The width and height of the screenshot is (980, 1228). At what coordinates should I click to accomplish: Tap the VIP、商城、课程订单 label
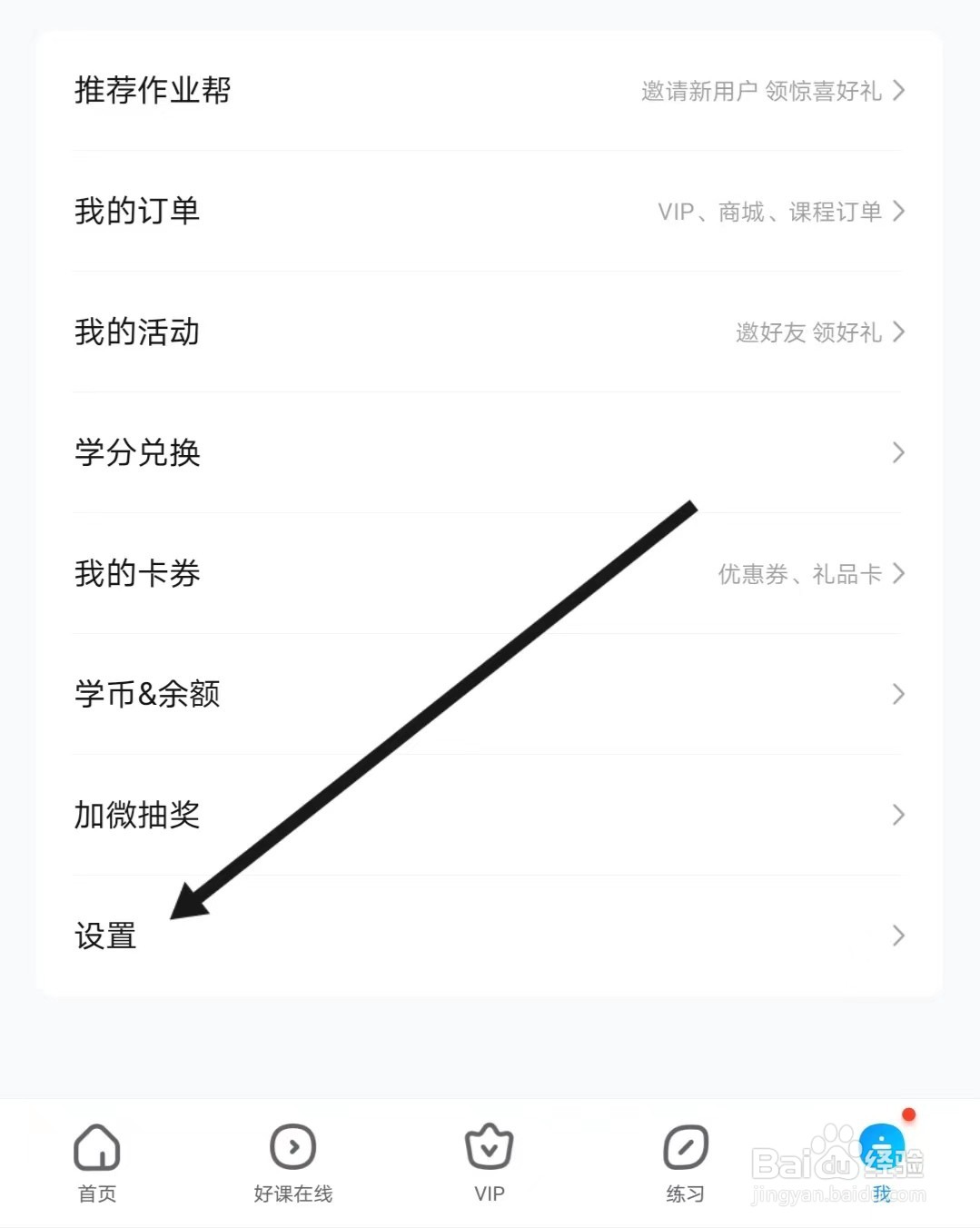point(771,211)
